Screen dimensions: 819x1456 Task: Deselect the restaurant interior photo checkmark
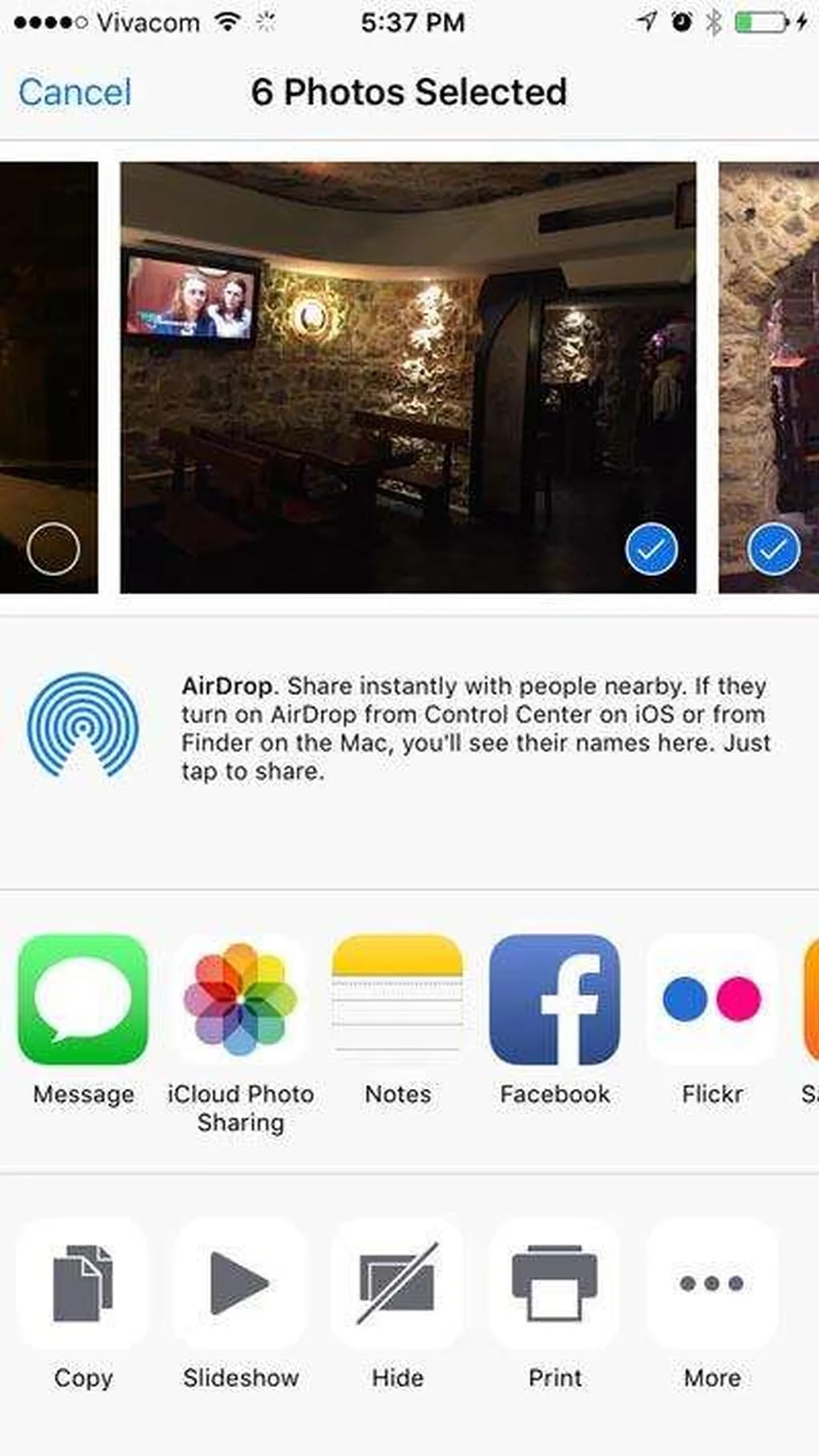tap(651, 549)
